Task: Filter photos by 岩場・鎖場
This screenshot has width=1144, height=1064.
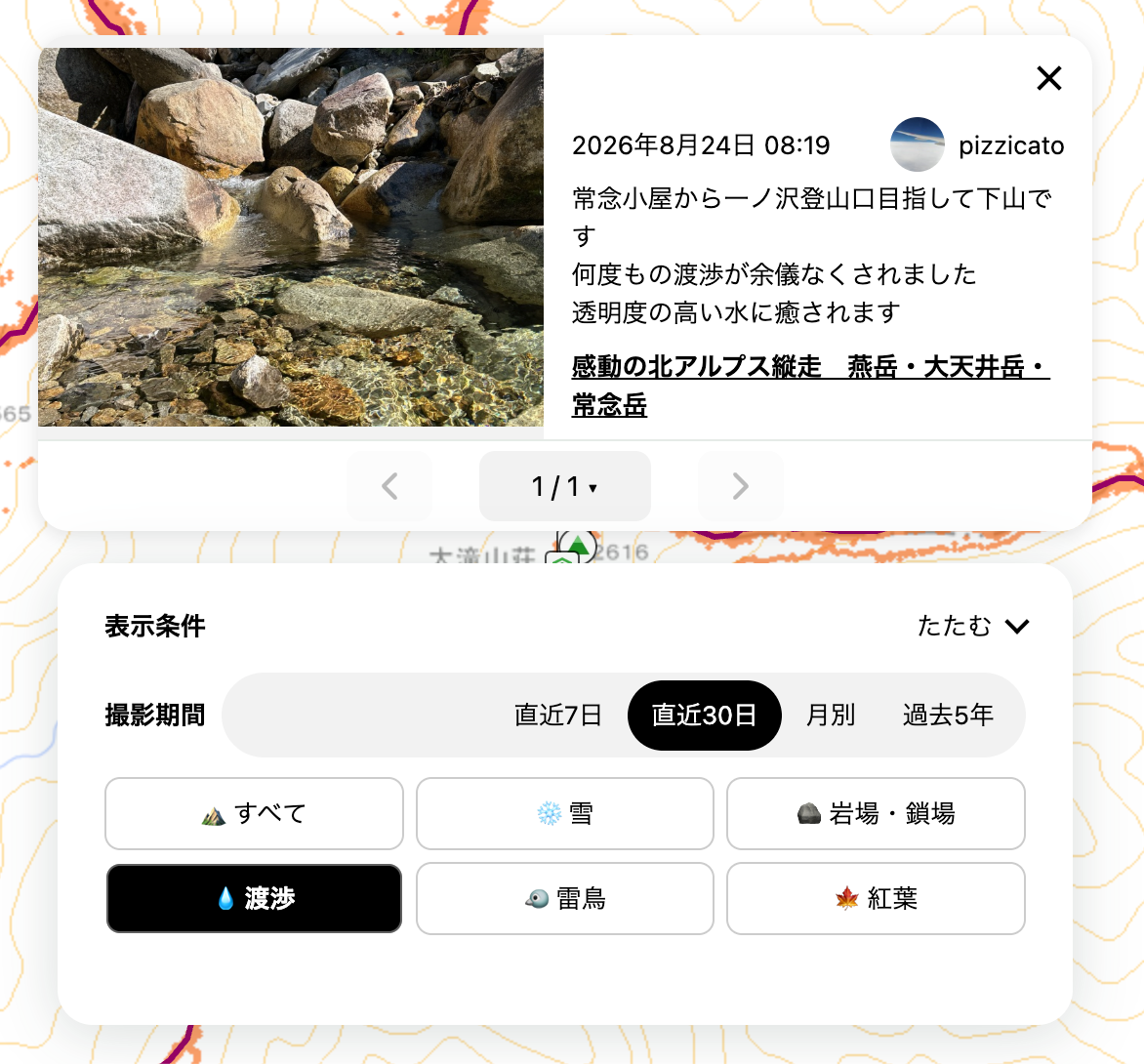Action: click(x=876, y=813)
